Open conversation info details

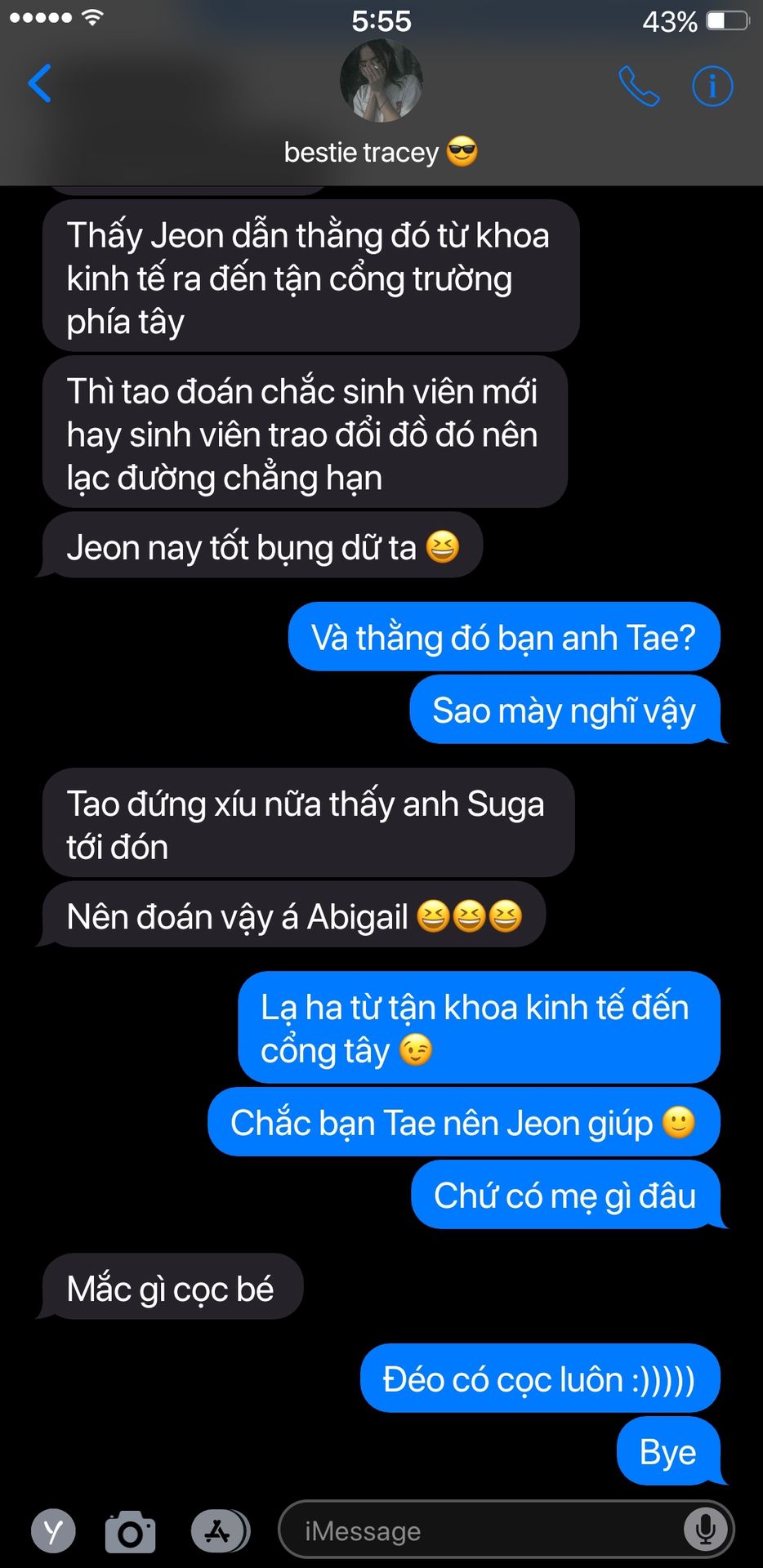[x=712, y=86]
